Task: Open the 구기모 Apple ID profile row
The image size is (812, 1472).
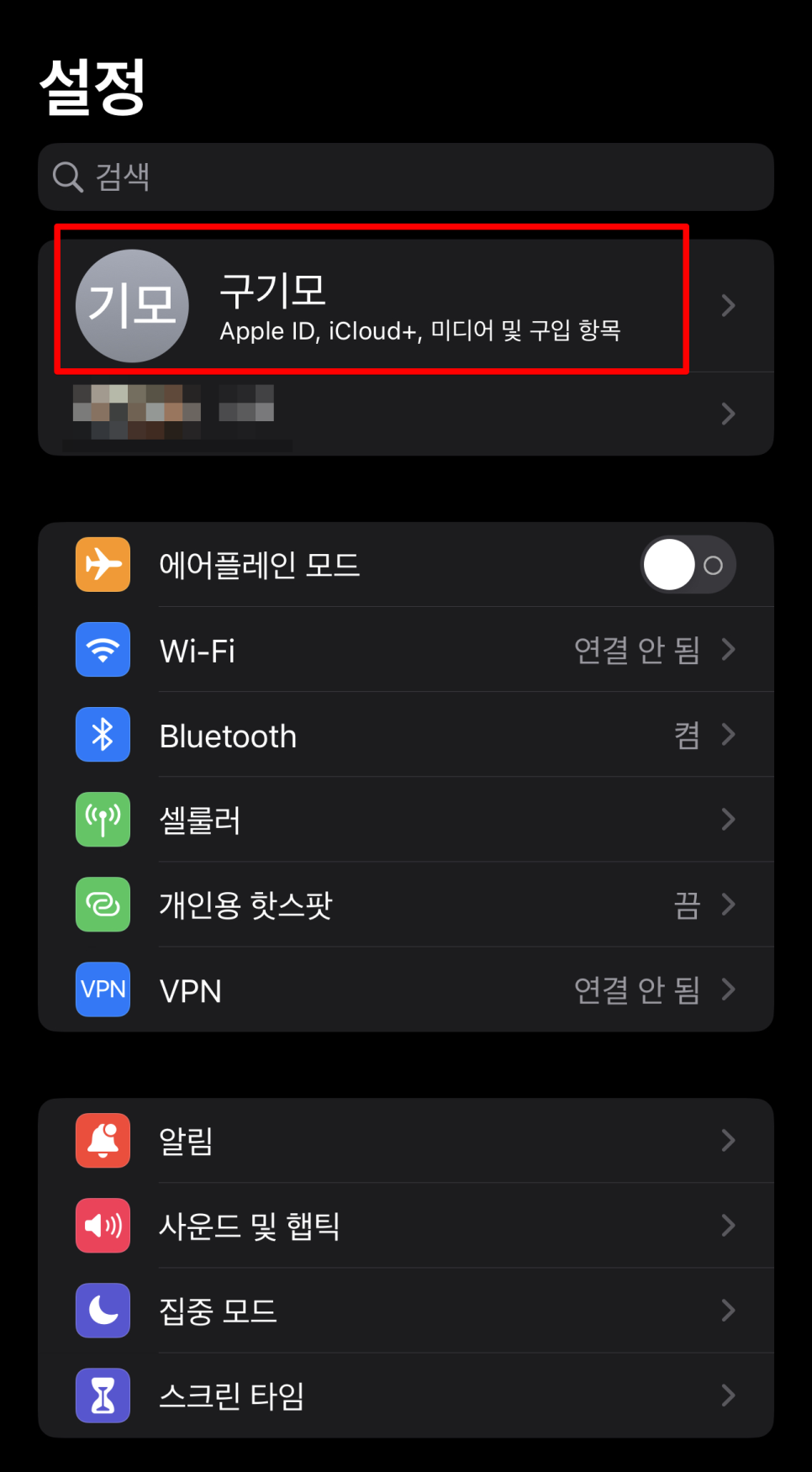Action: coord(405,306)
